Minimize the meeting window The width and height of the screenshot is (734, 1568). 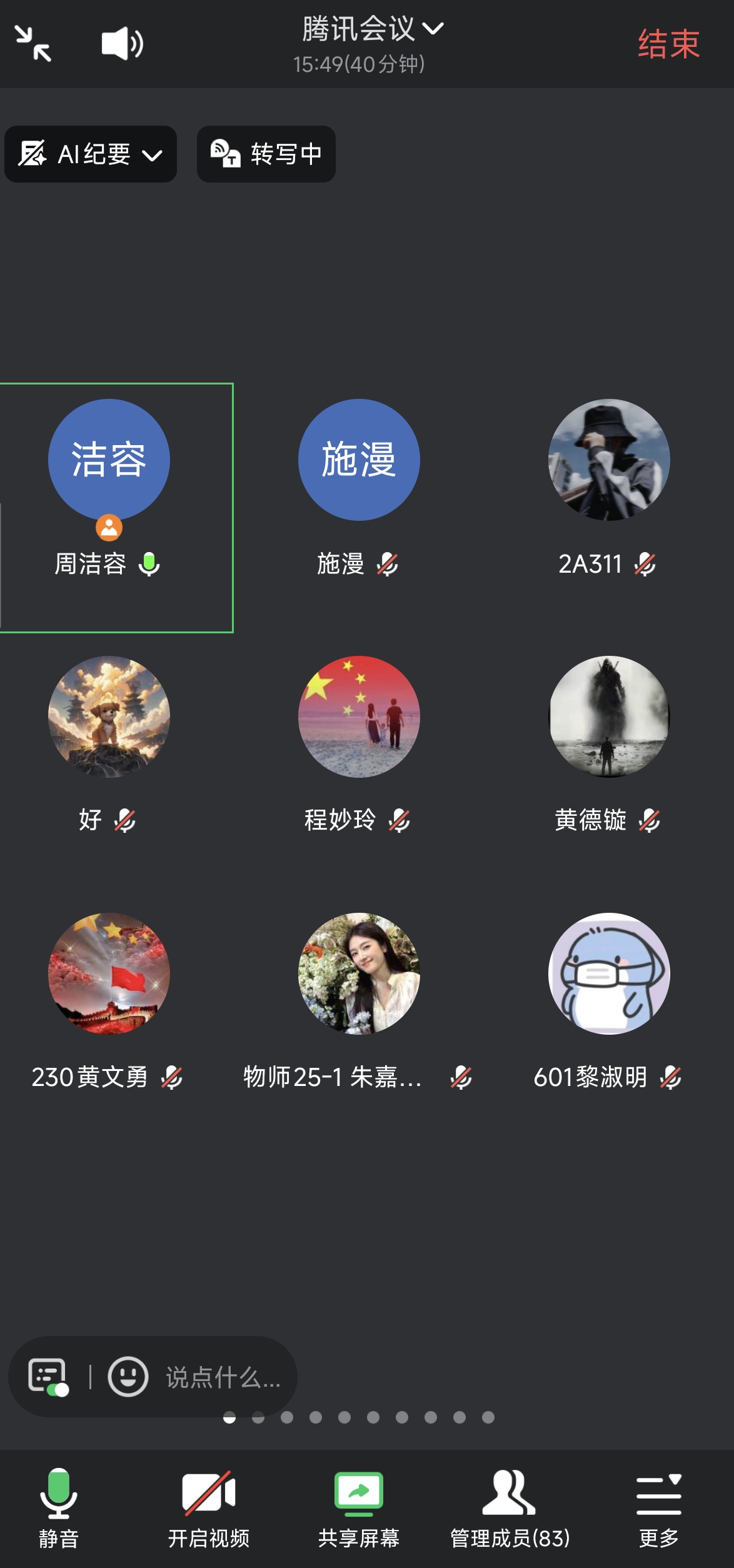[x=33, y=44]
